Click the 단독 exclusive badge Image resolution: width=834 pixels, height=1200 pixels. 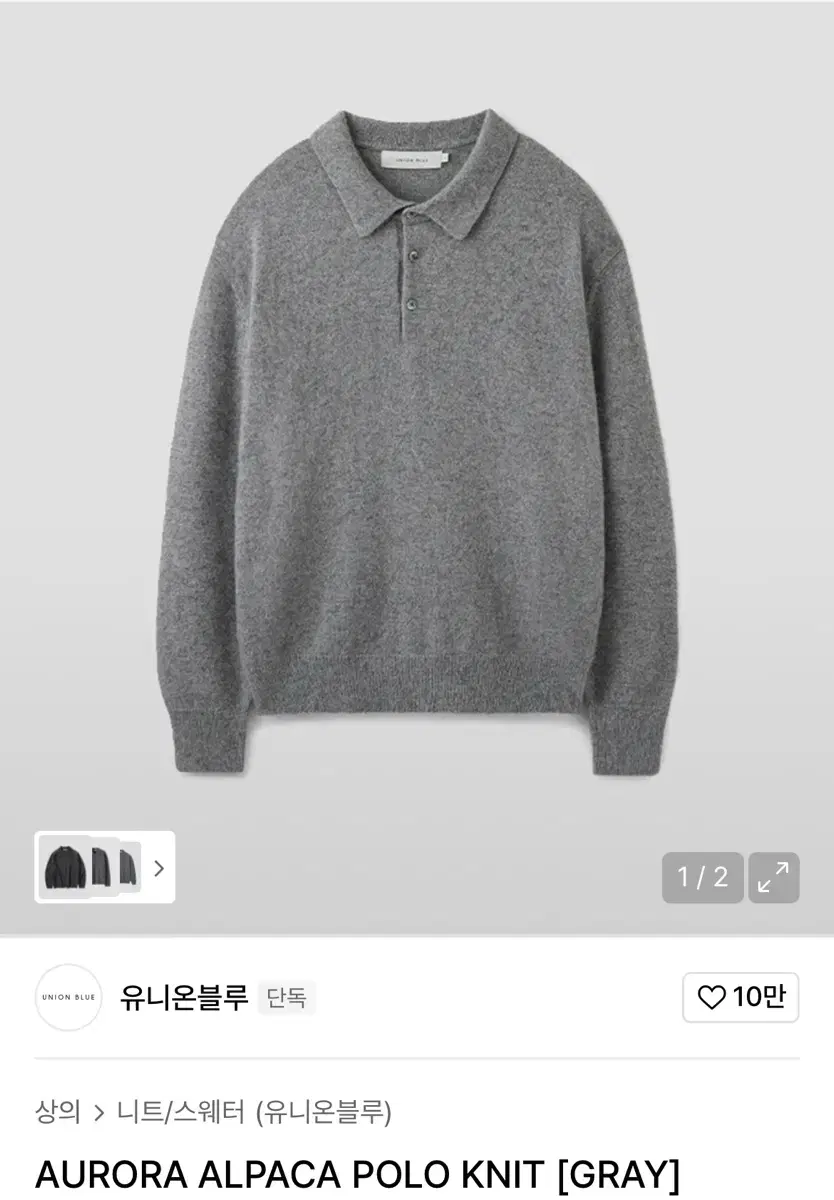click(289, 997)
